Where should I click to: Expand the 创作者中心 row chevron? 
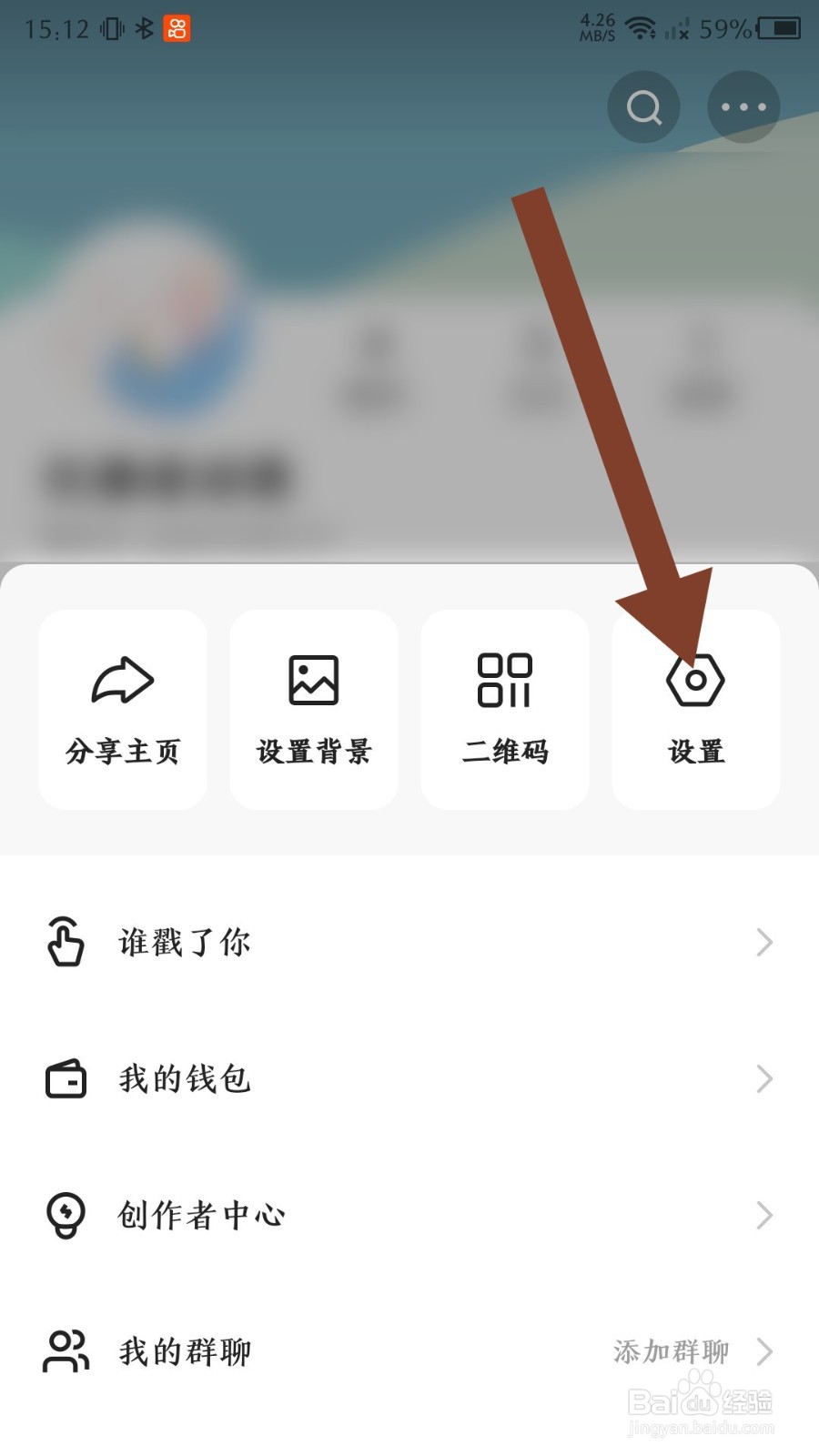[764, 1215]
